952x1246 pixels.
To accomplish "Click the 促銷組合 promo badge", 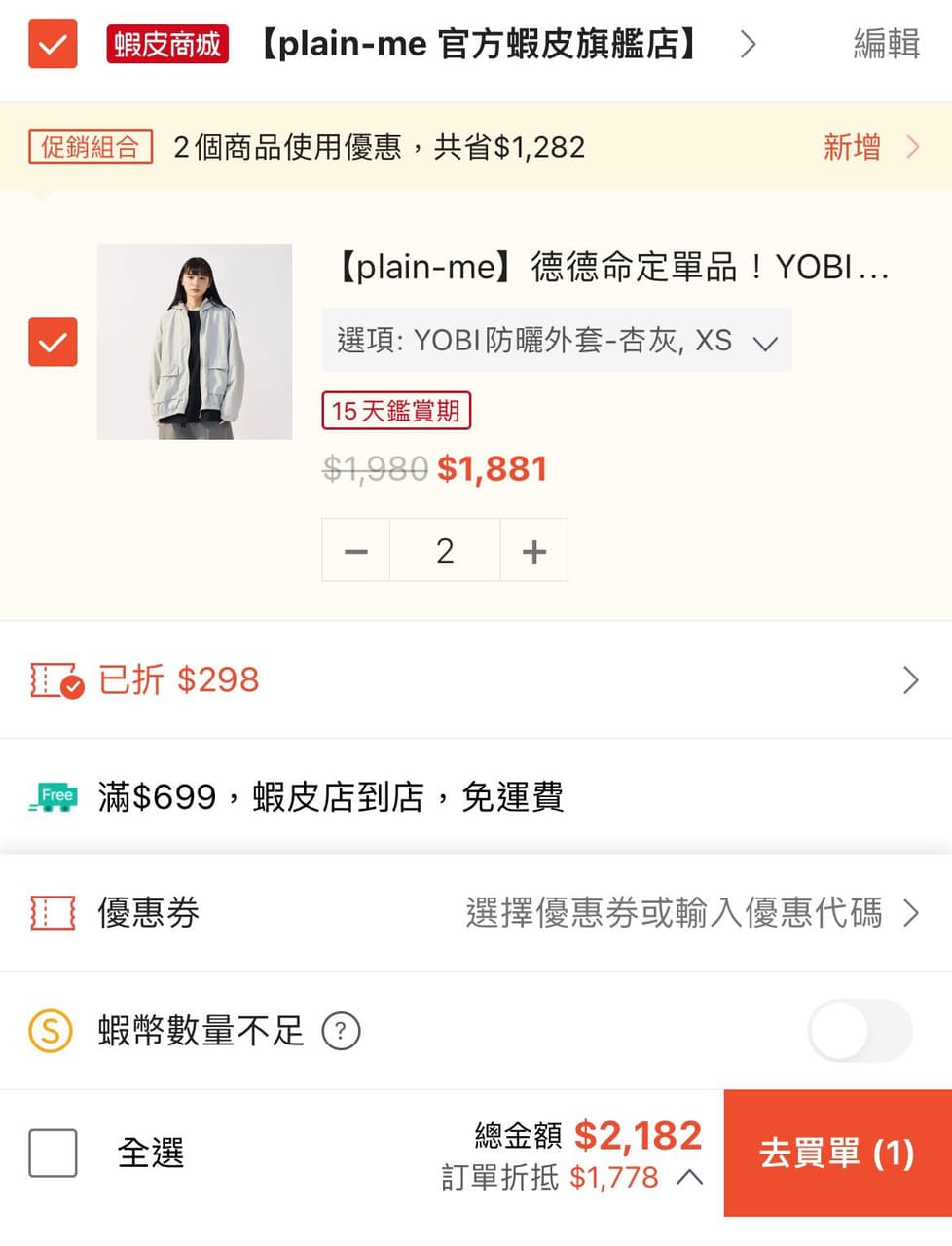I will [x=91, y=147].
